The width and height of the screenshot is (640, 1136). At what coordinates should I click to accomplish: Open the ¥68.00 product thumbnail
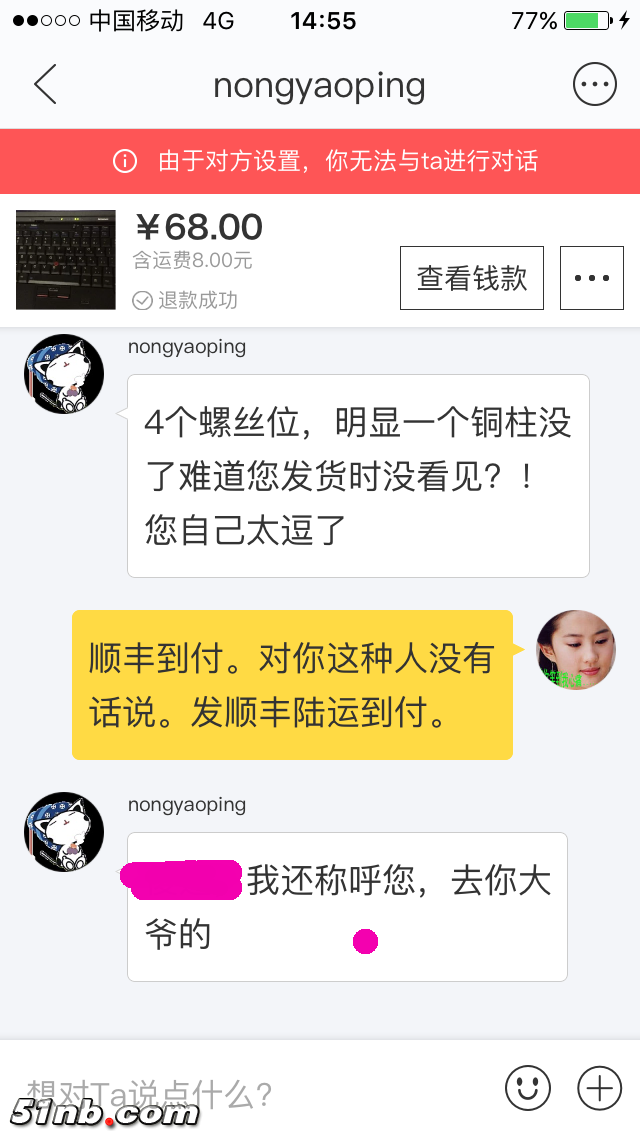point(66,260)
